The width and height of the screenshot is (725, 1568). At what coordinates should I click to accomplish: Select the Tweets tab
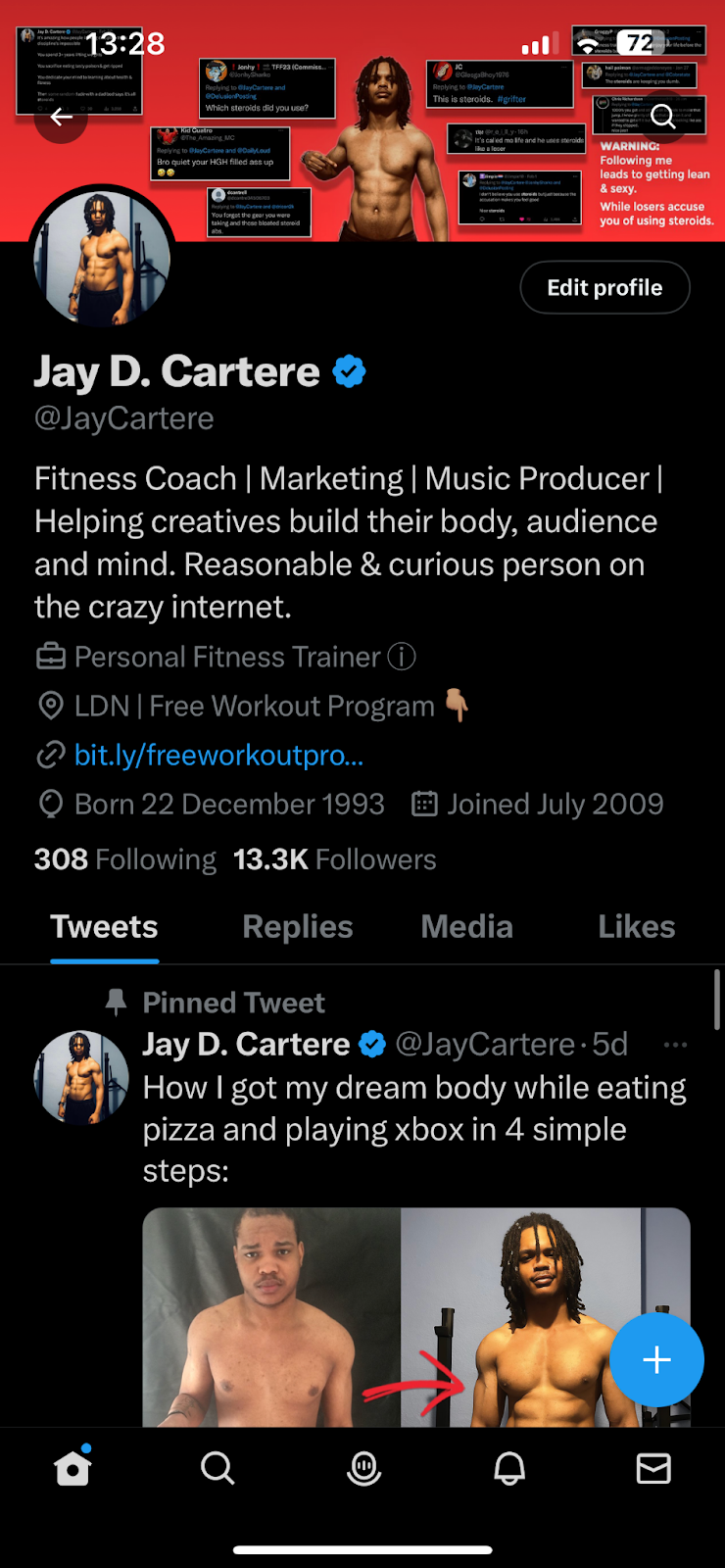(104, 927)
